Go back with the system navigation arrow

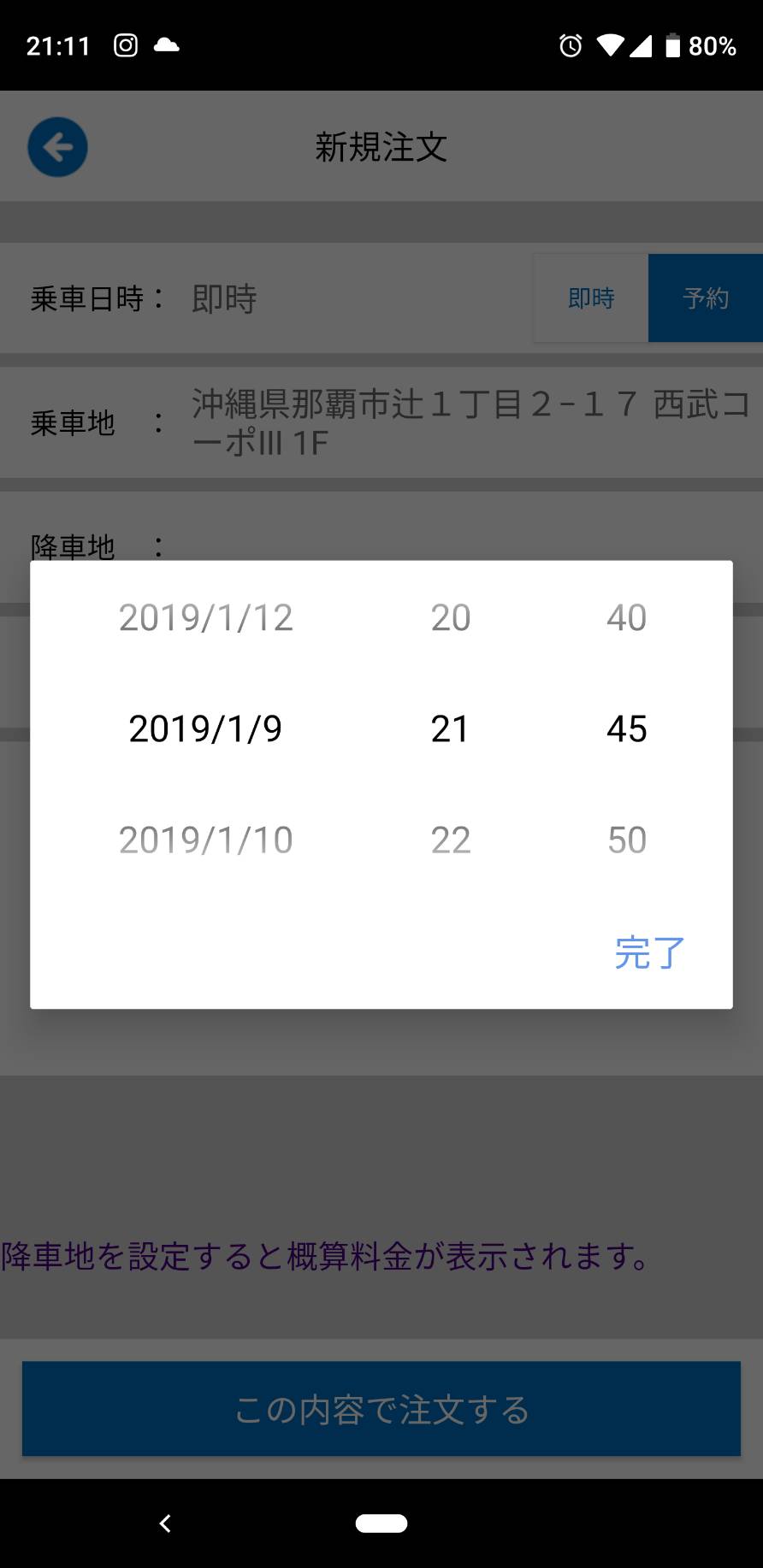[x=165, y=1523]
